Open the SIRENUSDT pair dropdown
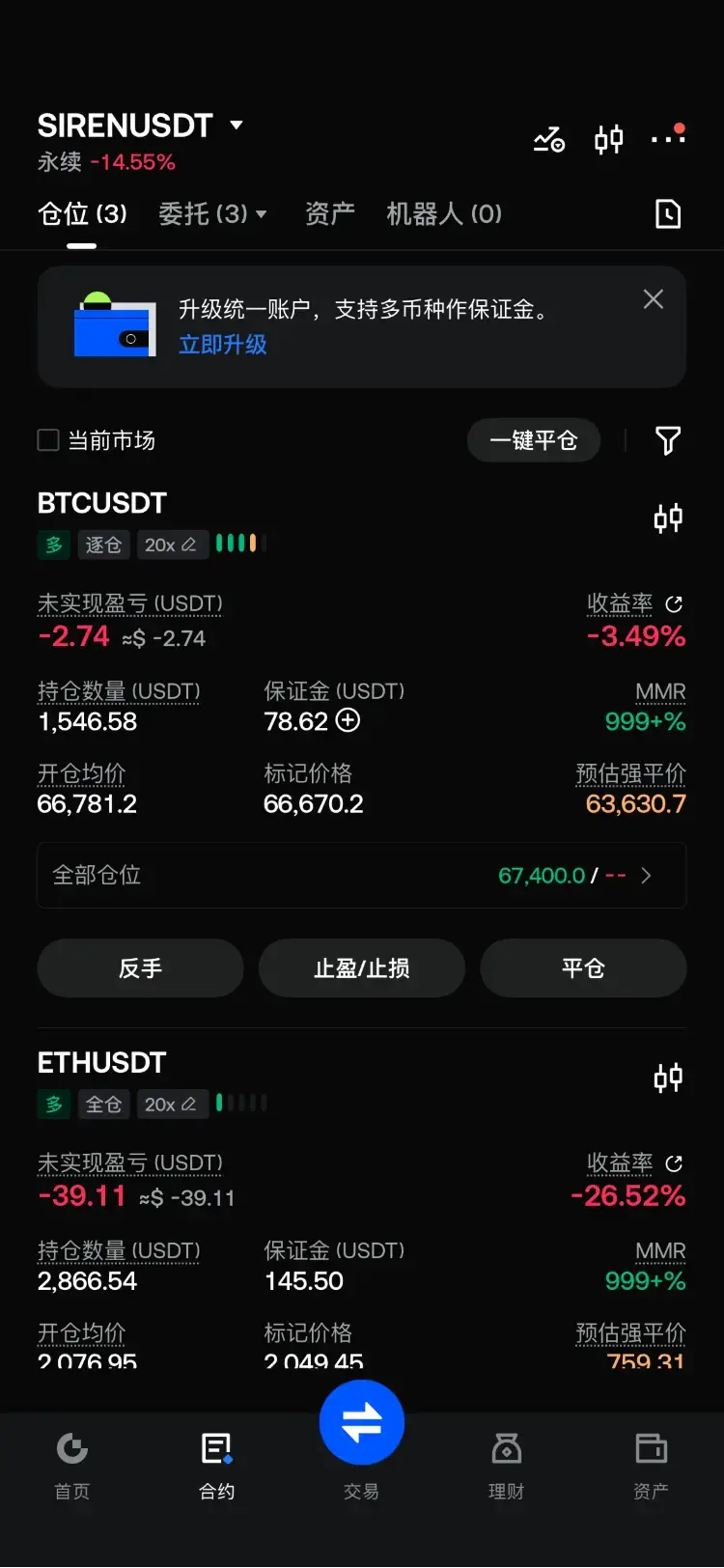The image size is (724, 1568). [x=236, y=126]
